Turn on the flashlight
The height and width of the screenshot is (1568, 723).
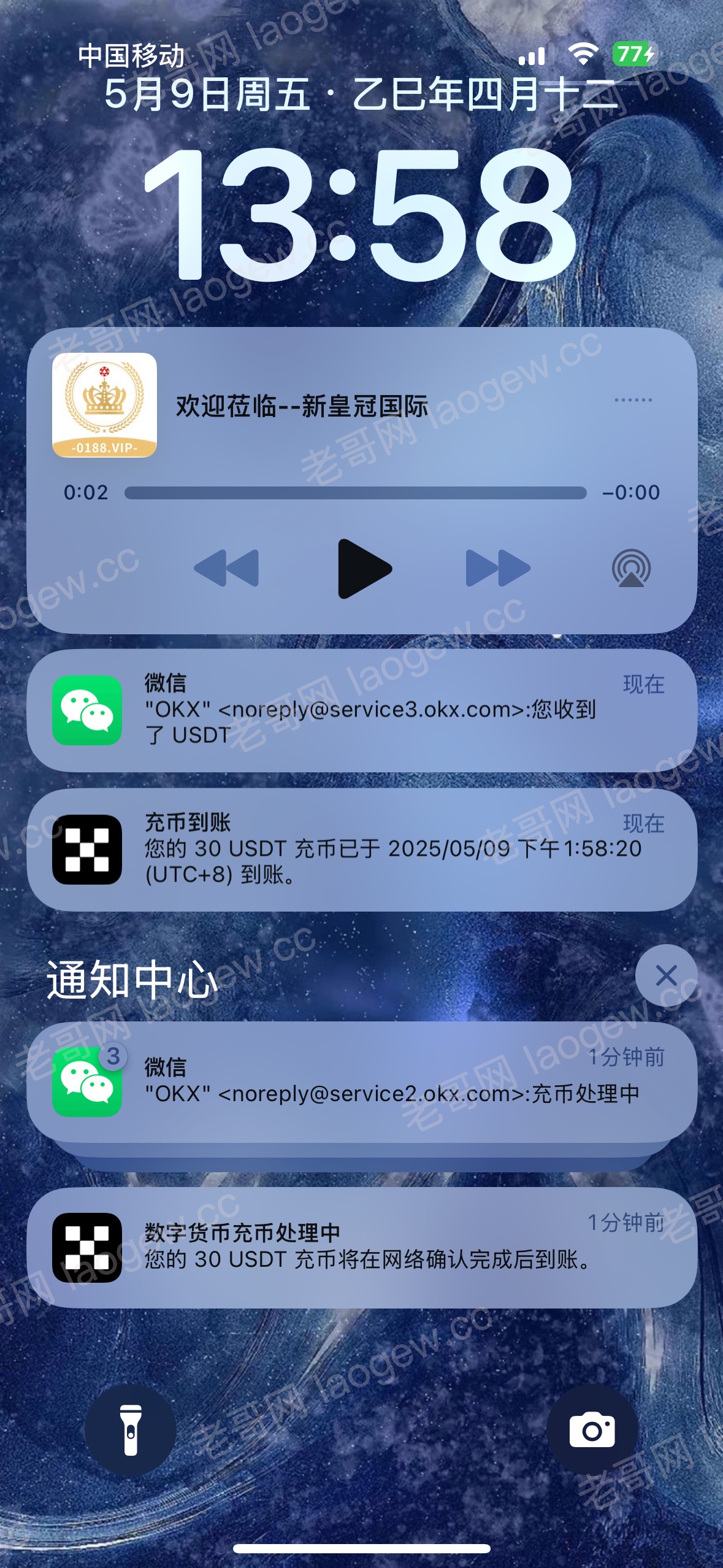pyautogui.click(x=131, y=1431)
